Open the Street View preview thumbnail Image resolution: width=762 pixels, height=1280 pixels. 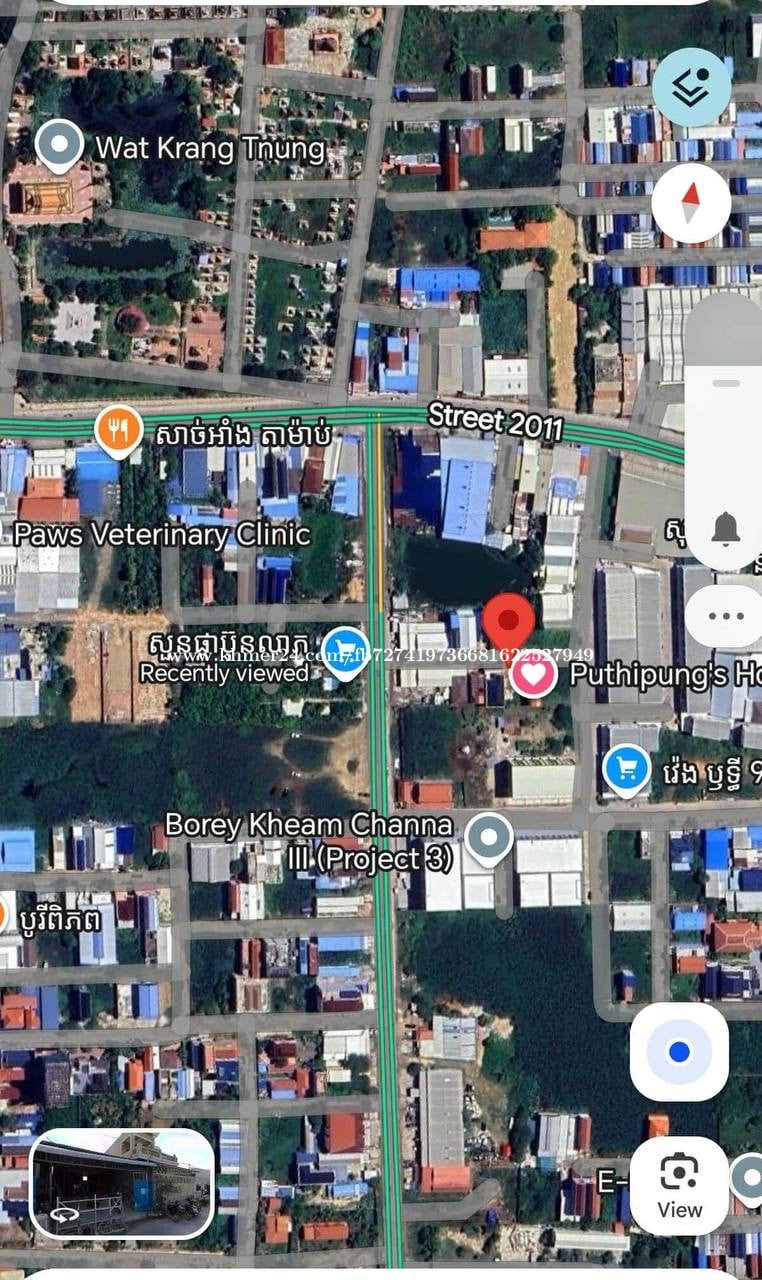coord(122,1183)
